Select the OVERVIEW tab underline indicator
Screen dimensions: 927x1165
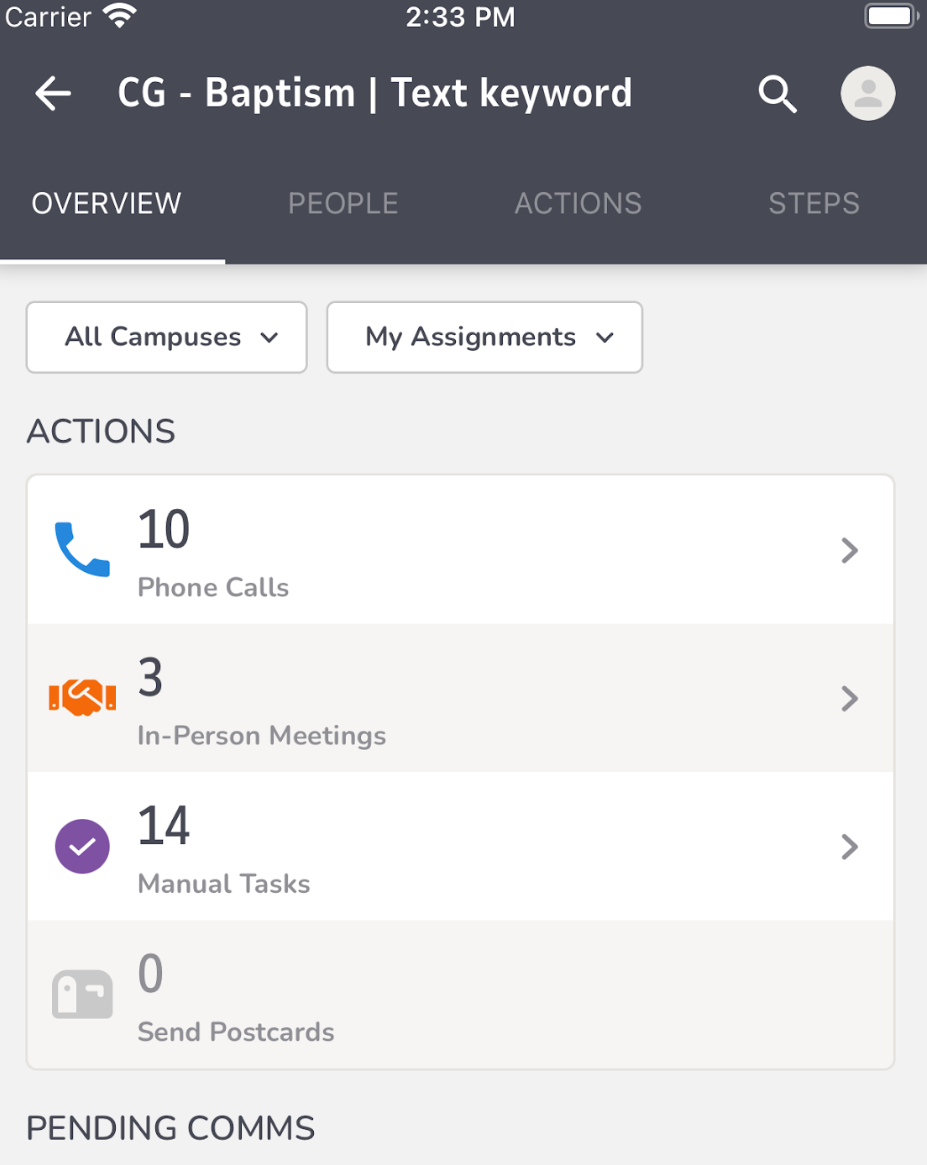click(x=112, y=262)
